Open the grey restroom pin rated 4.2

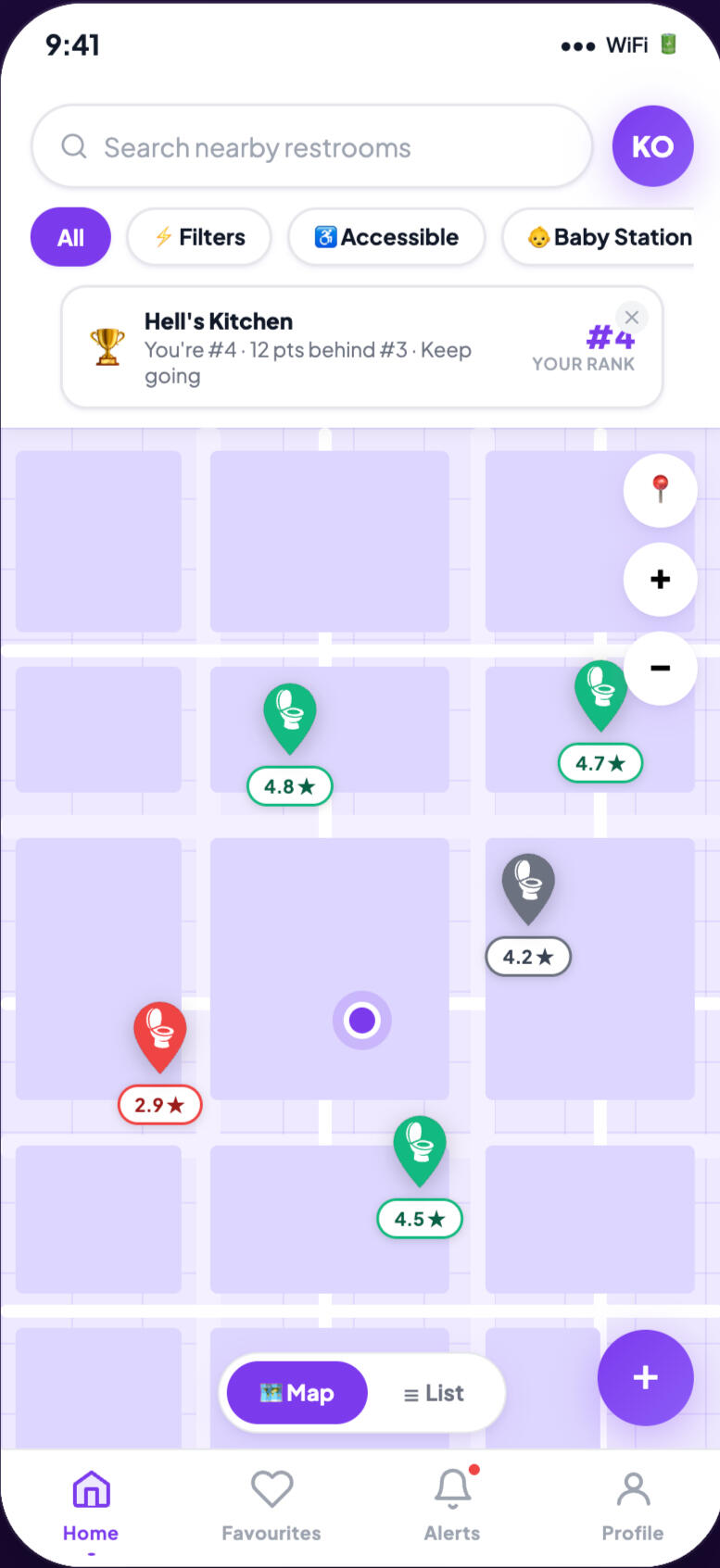(x=528, y=887)
